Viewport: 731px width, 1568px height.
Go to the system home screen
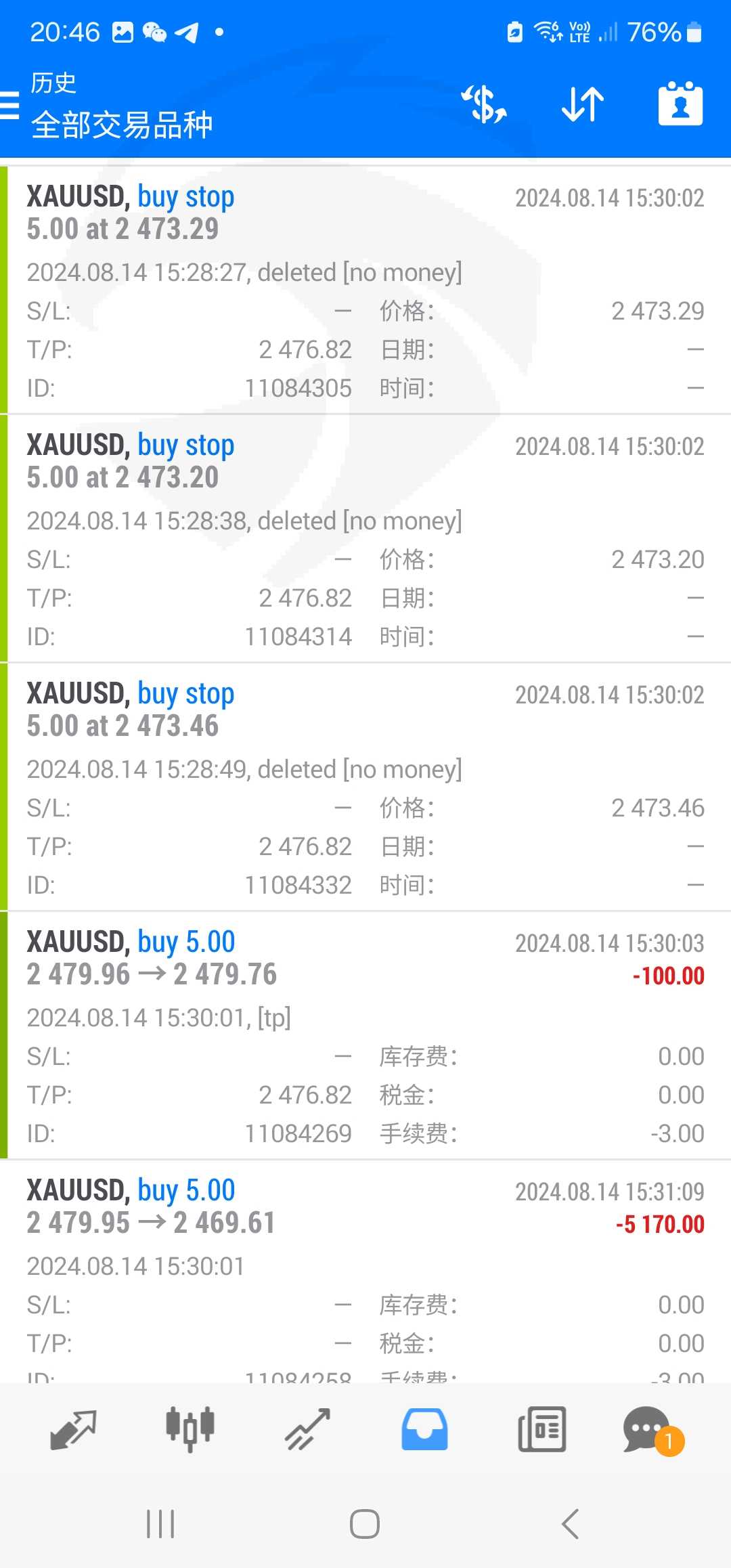[365, 1524]
